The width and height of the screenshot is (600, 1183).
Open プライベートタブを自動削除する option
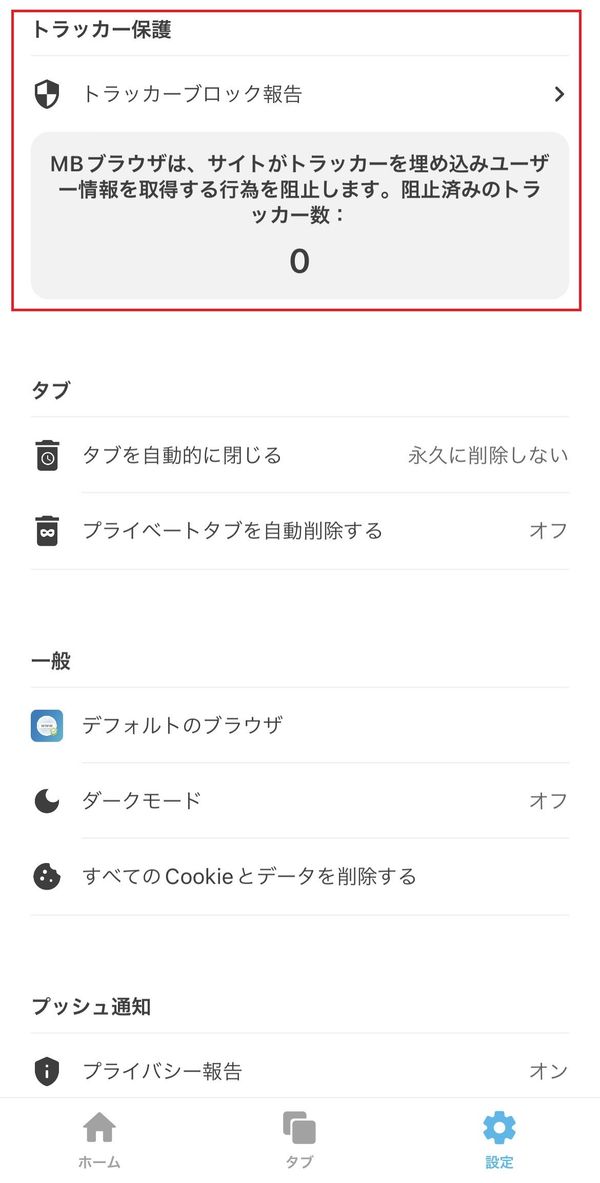pyautogui.click(x=300, y=530)
